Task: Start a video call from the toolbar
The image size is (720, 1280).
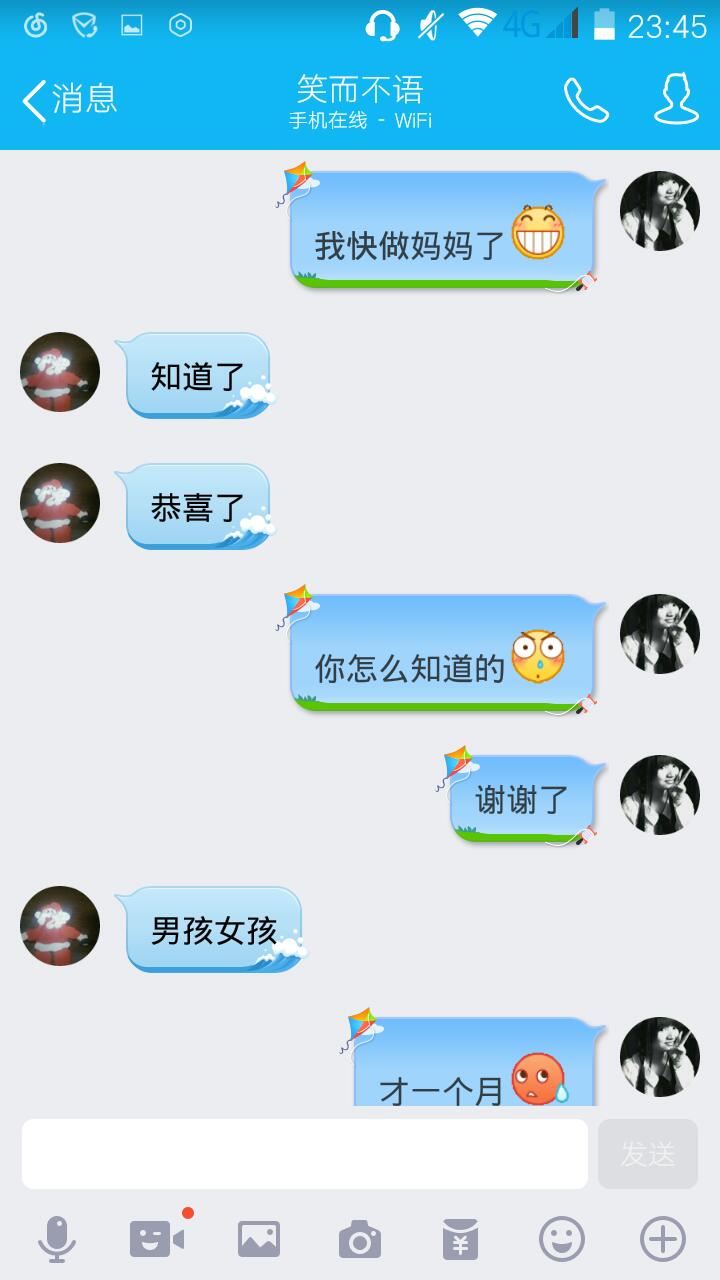Action: coord(158,1240)
